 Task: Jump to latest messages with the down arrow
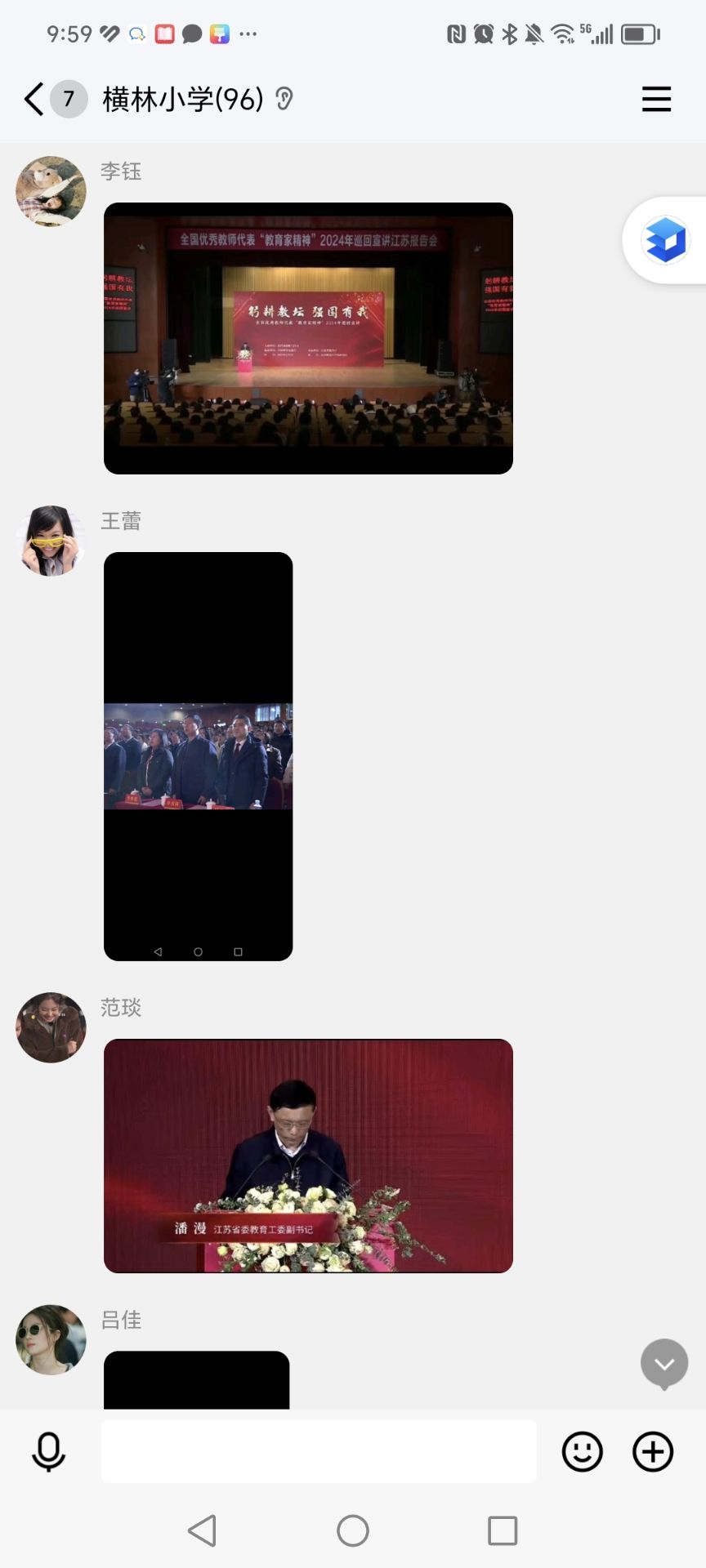664,1363
